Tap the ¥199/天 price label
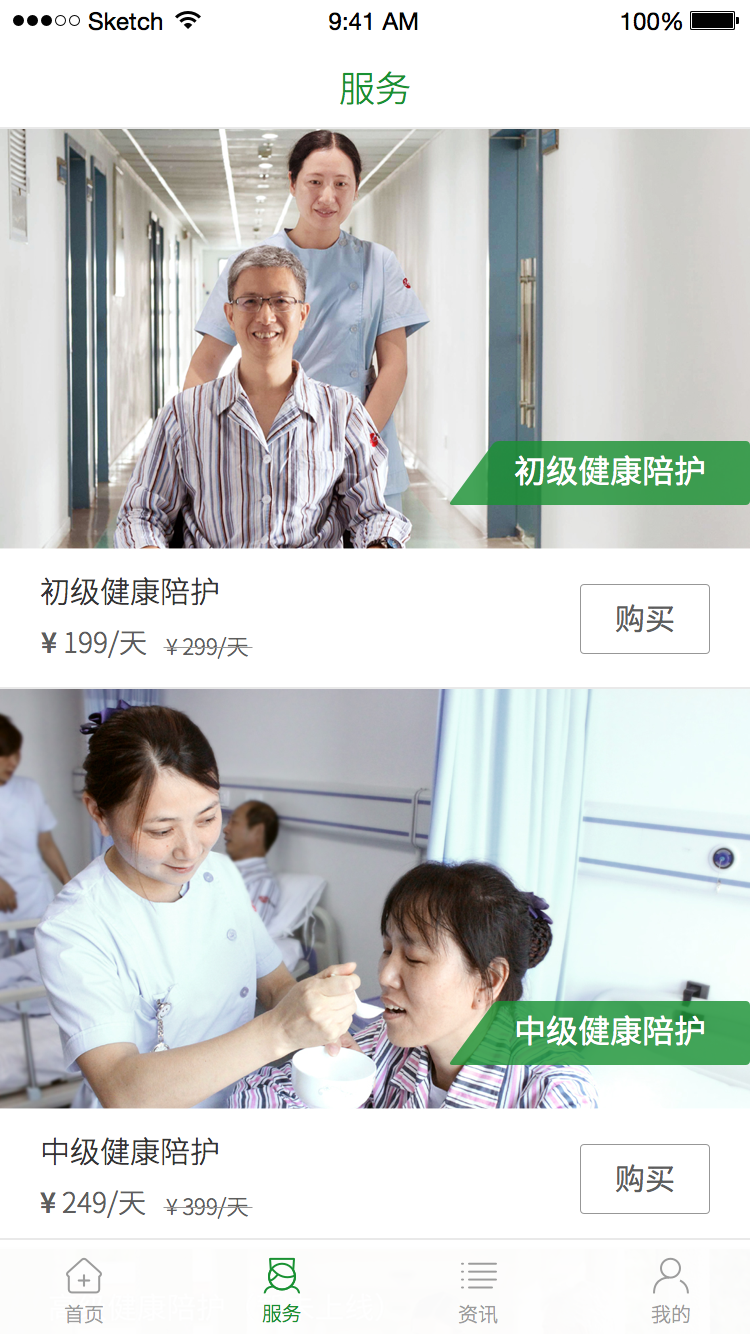The width and height of the screenshot is (750, 1334). (x=90, y=643)
